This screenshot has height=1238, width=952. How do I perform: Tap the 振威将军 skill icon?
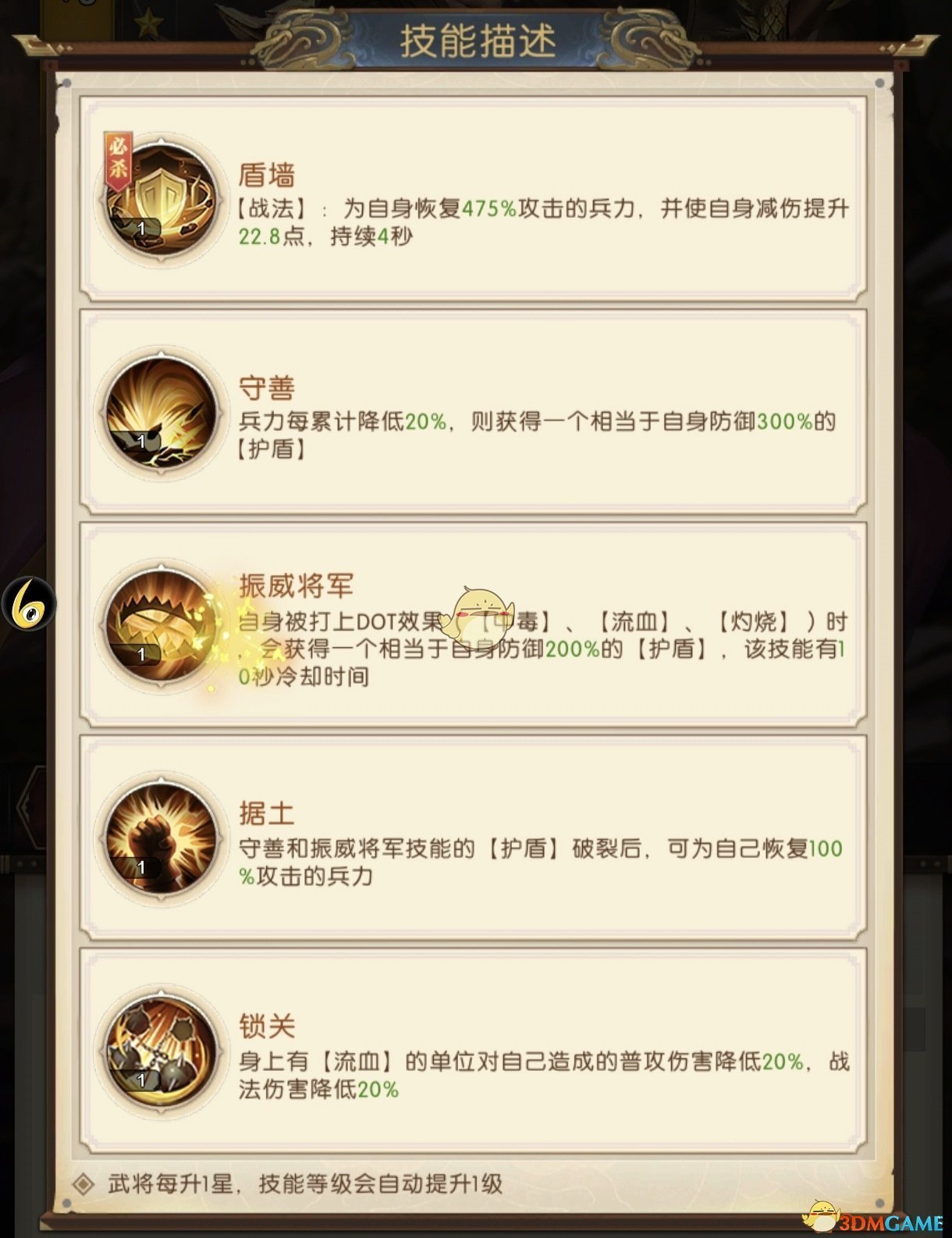162,625
